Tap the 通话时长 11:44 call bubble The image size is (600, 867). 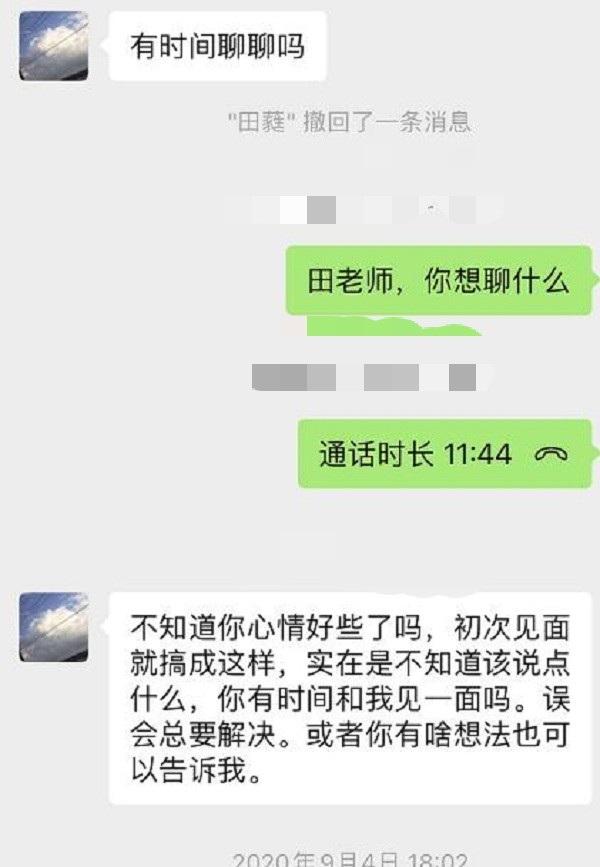point(444,454)
